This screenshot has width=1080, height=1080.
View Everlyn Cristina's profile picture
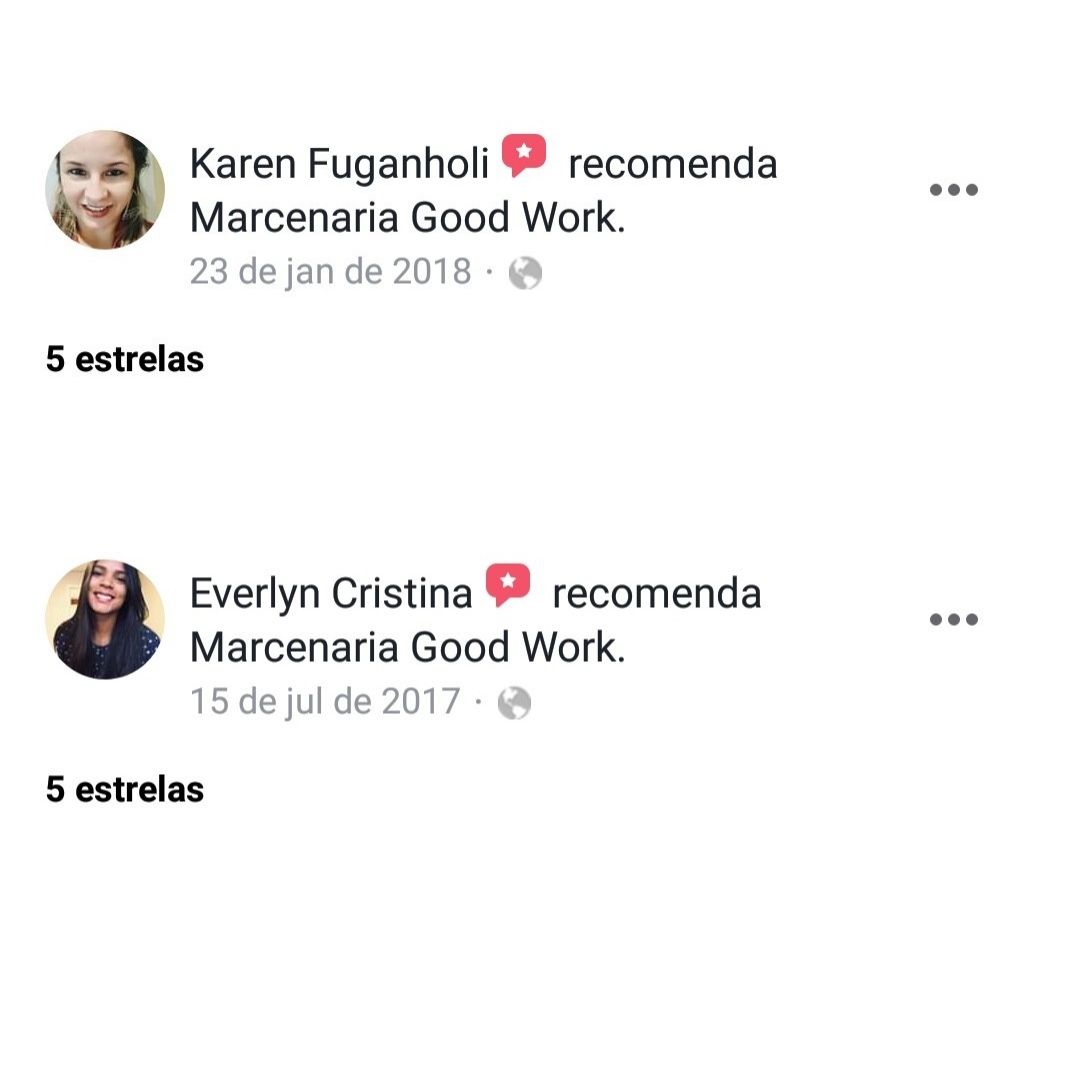(x=105, y=619)
